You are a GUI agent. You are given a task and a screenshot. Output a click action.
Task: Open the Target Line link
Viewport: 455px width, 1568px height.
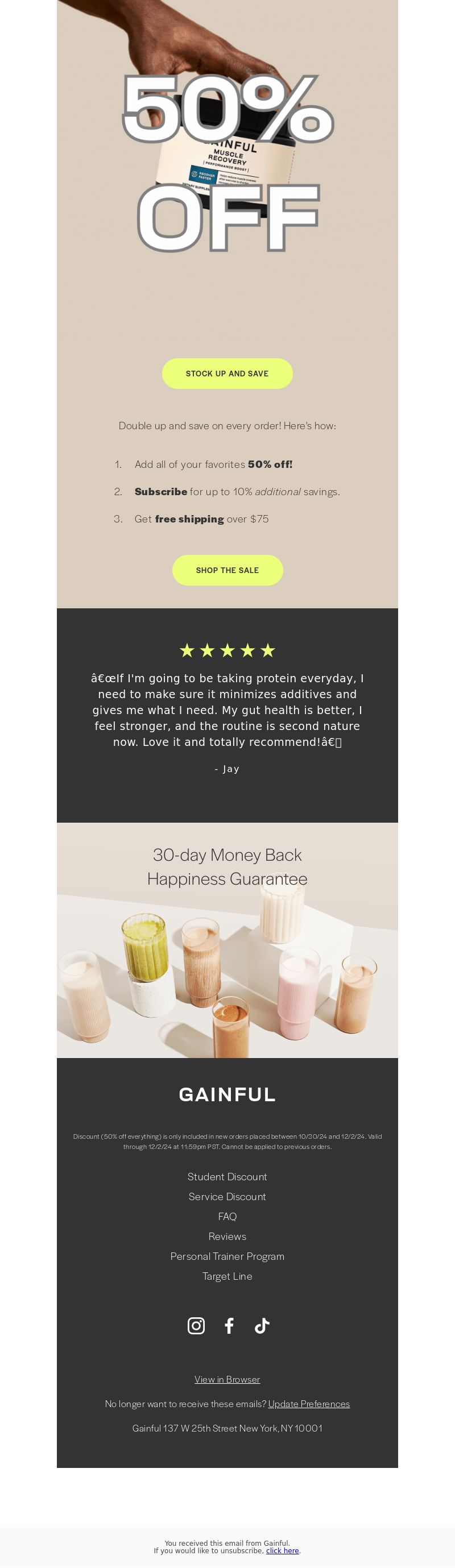[x=227, y=1276]
